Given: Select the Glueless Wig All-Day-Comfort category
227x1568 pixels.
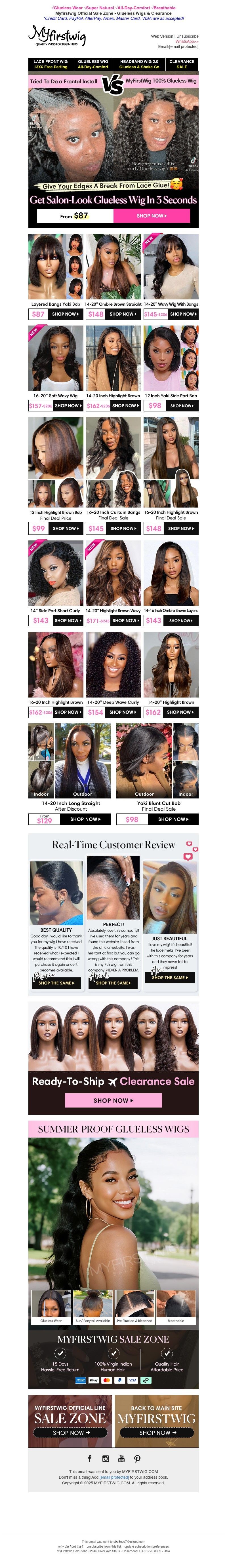Looking at the screenshot, I should pos(93,64).
